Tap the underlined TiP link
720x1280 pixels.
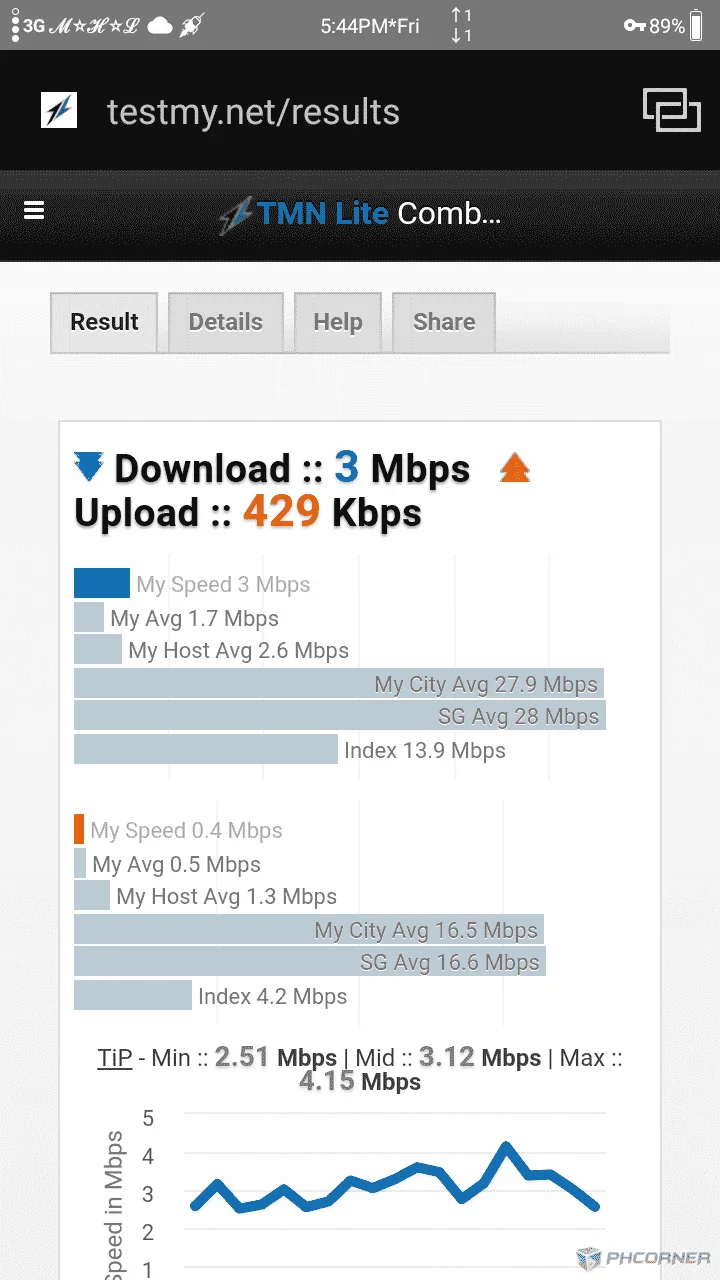(x=115, y=1058)
